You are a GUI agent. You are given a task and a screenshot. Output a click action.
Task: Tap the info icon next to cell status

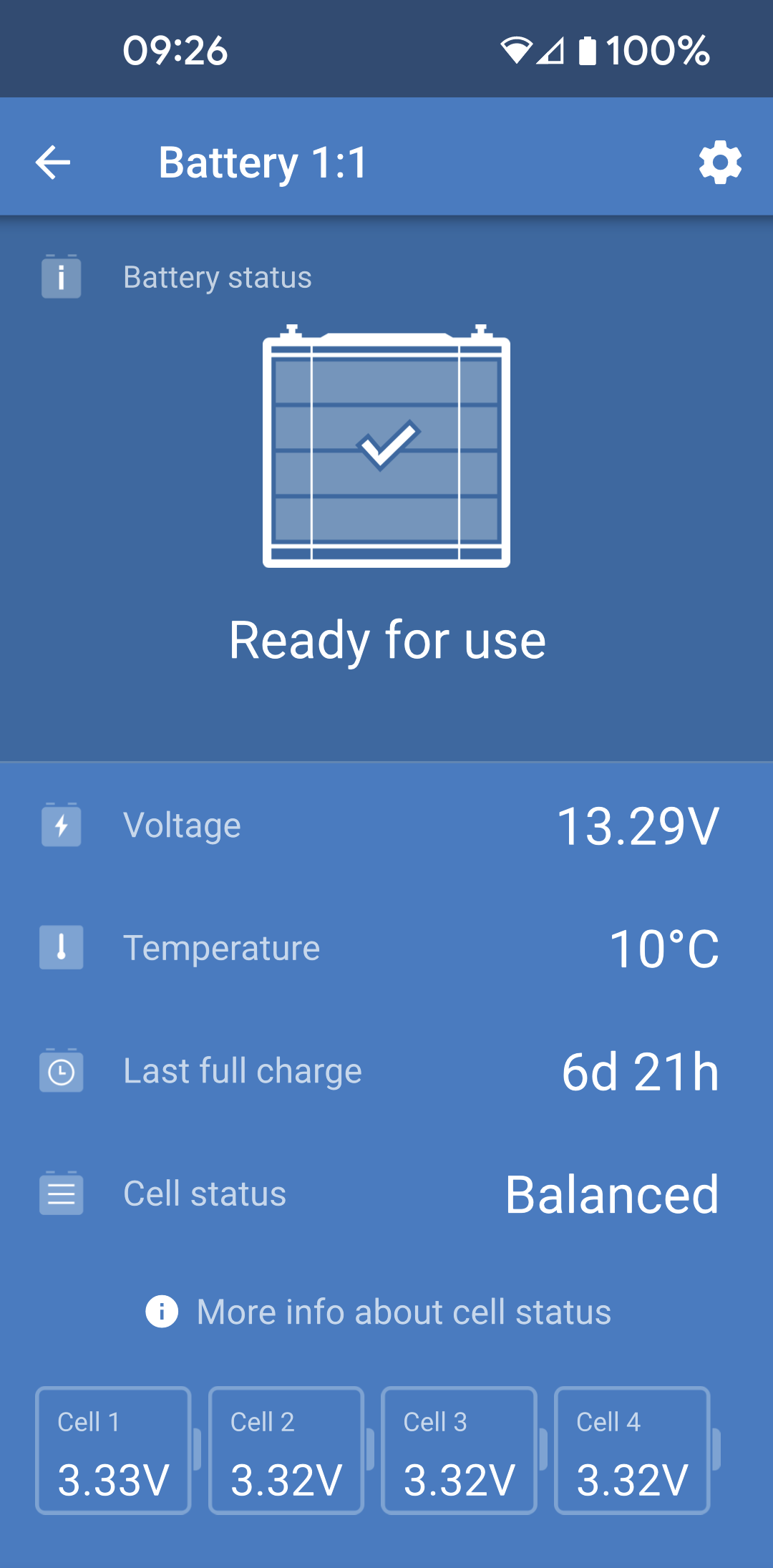[x=162, y=1312]
